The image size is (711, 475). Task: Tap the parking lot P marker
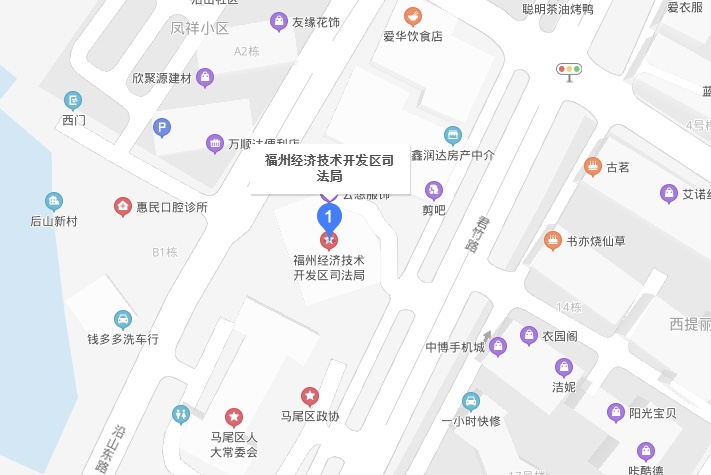[x=161, y=127]
